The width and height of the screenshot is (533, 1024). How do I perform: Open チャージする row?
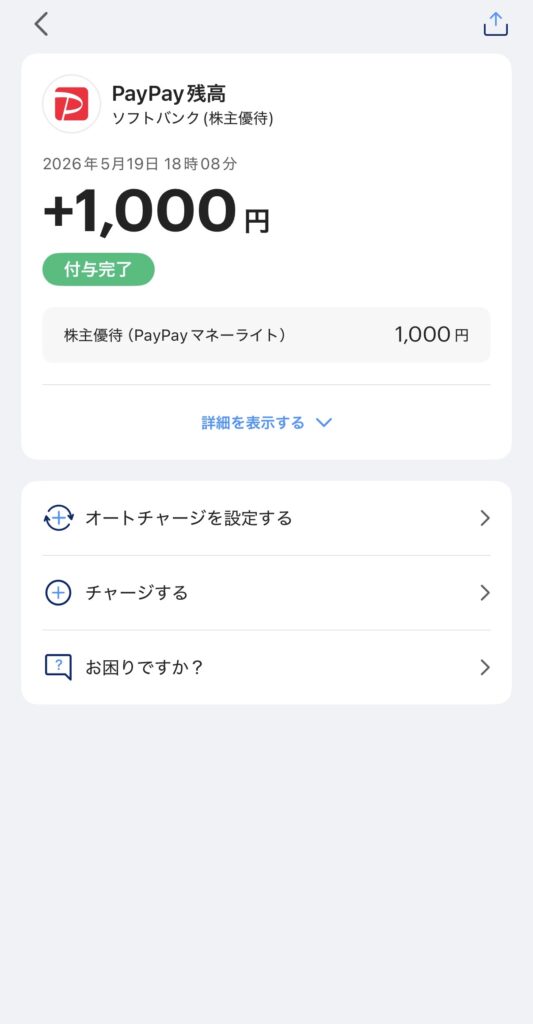[x=266, y=593]
